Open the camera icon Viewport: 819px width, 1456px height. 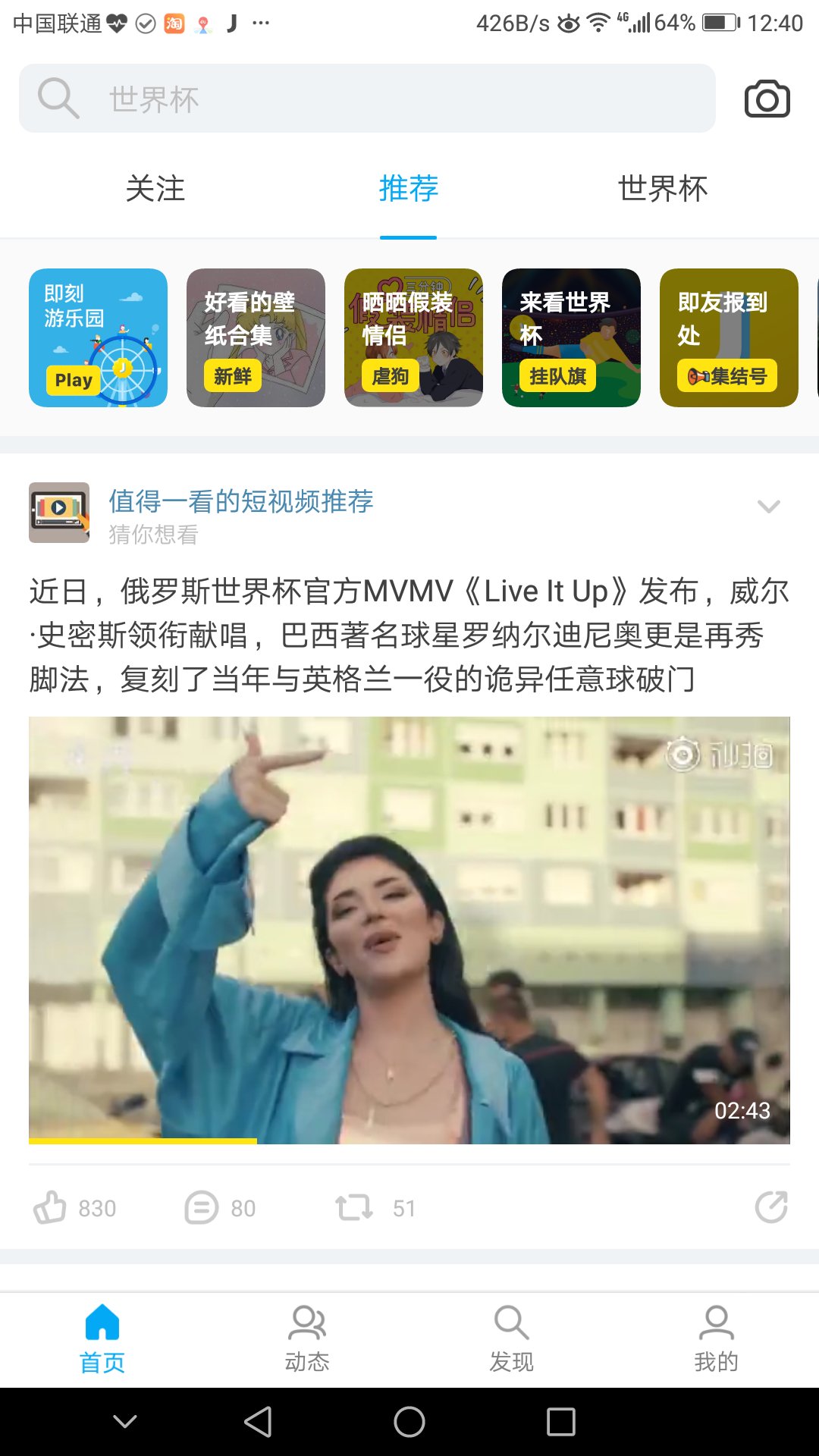point(767,99)
